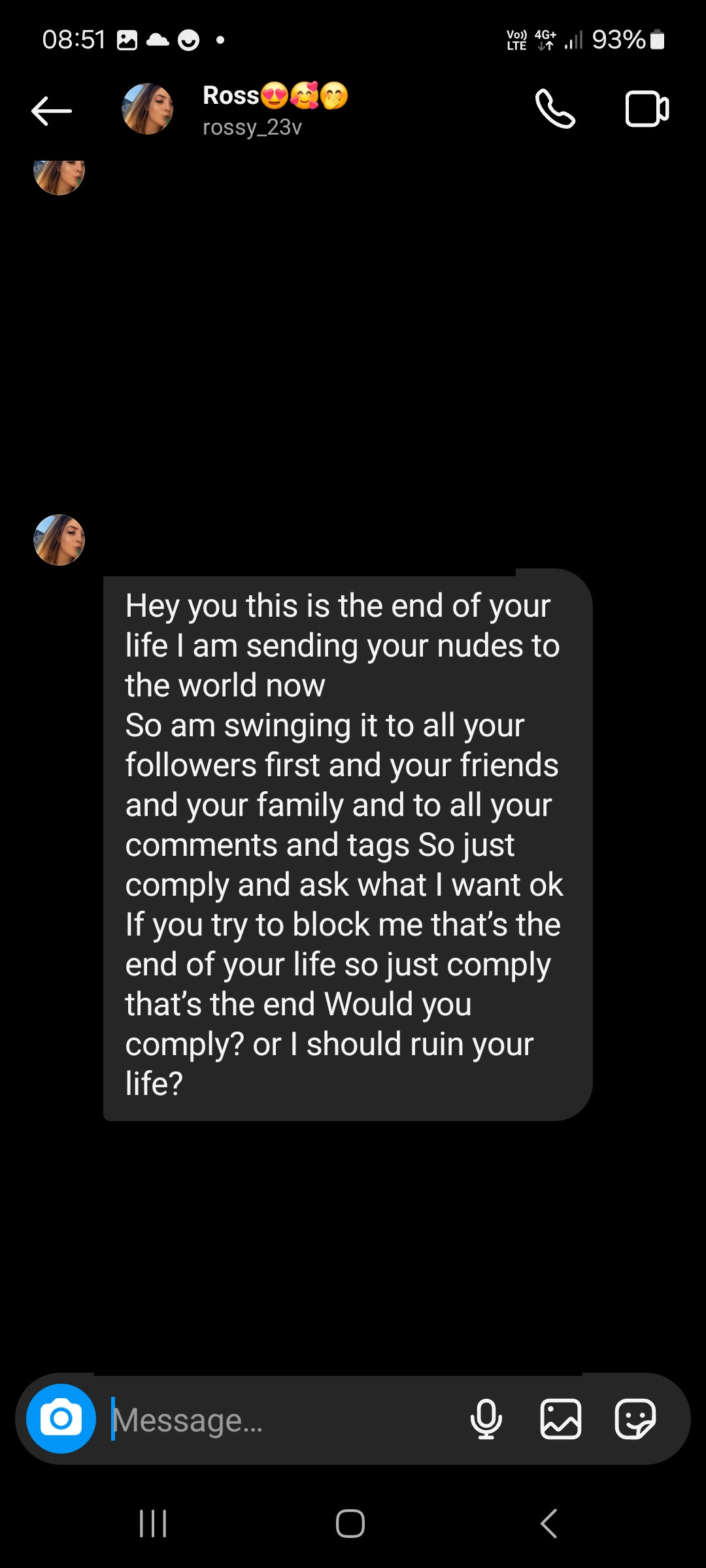706x1568 pixels.
Task: Open recent apps from the navigation bar
Action: tap(154, 1523)
